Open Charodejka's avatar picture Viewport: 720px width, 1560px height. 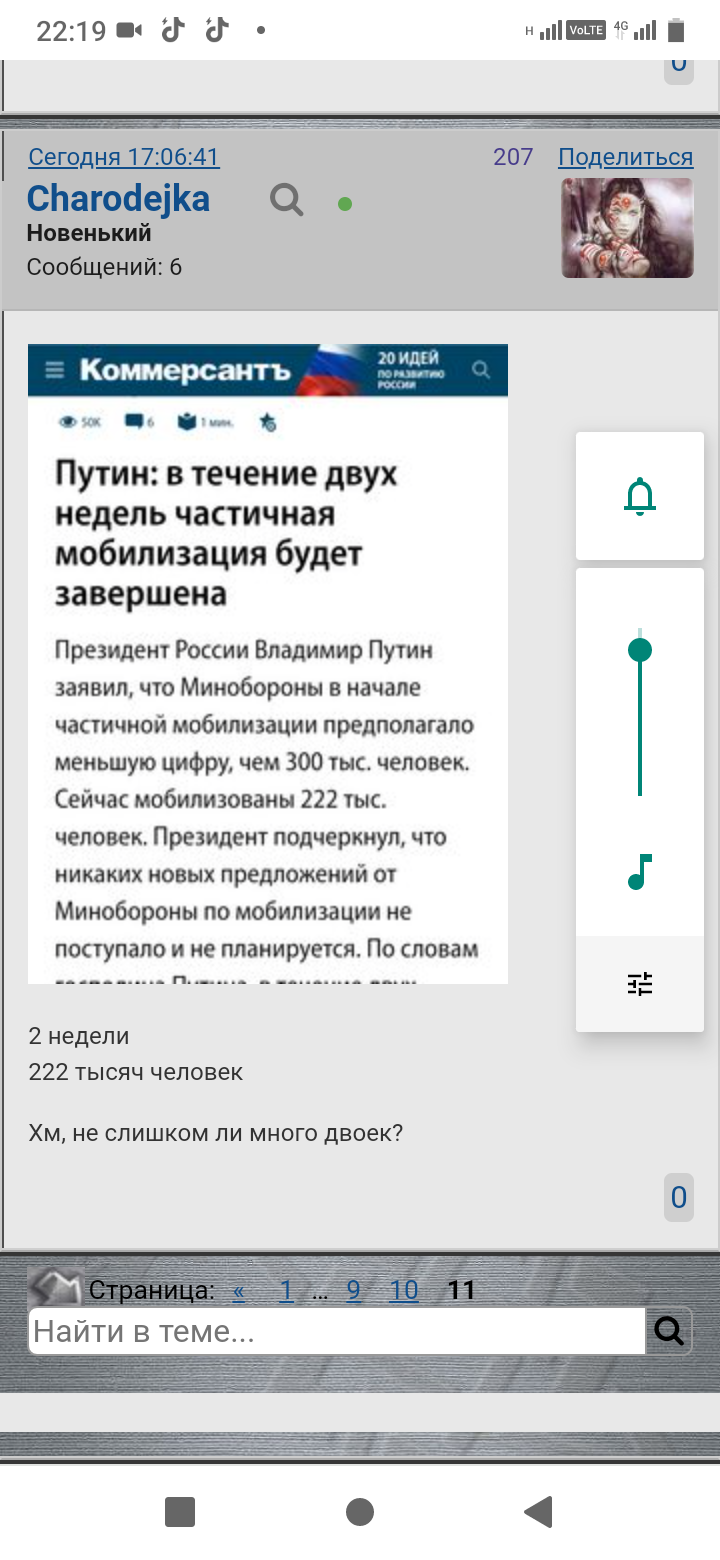pos(627,228)
